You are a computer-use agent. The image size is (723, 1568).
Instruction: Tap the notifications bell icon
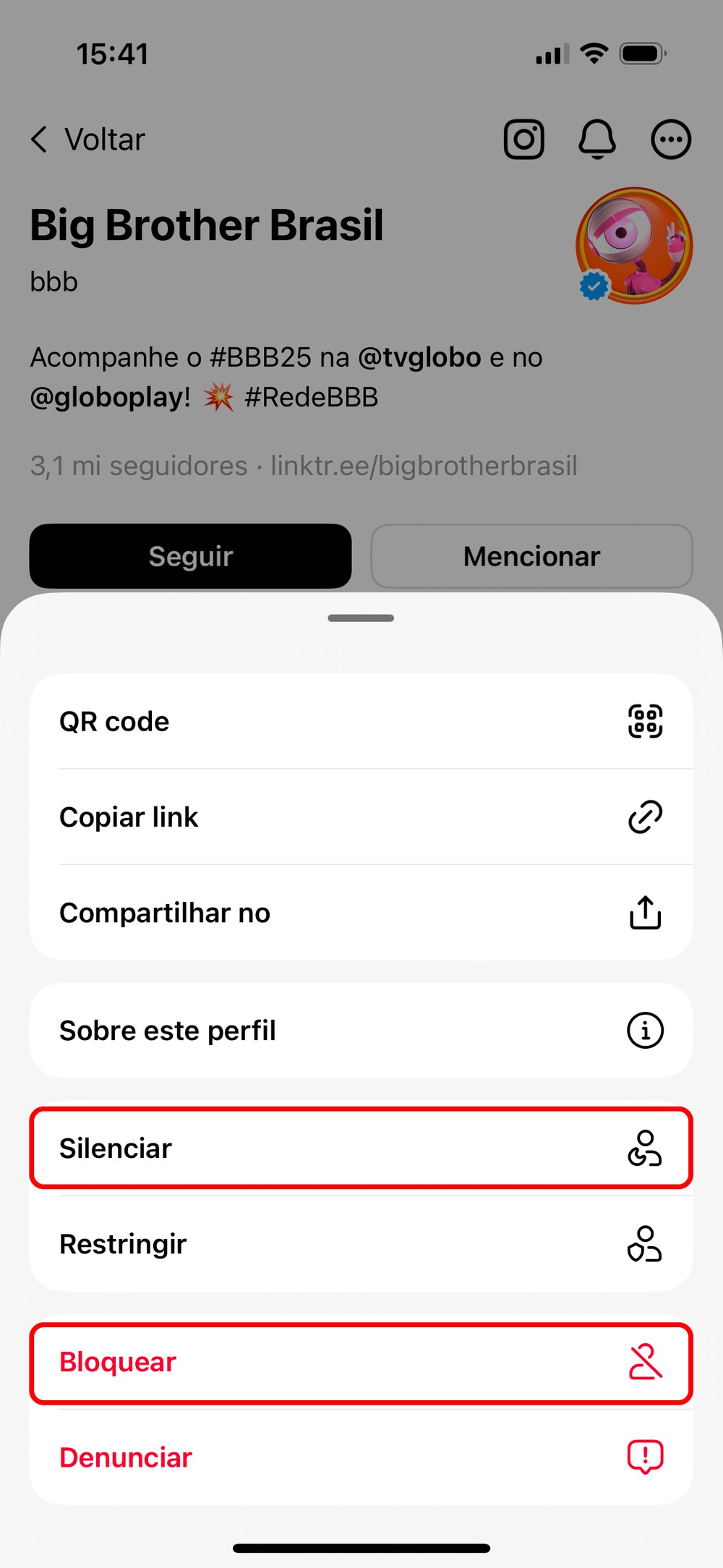[597, 140]
